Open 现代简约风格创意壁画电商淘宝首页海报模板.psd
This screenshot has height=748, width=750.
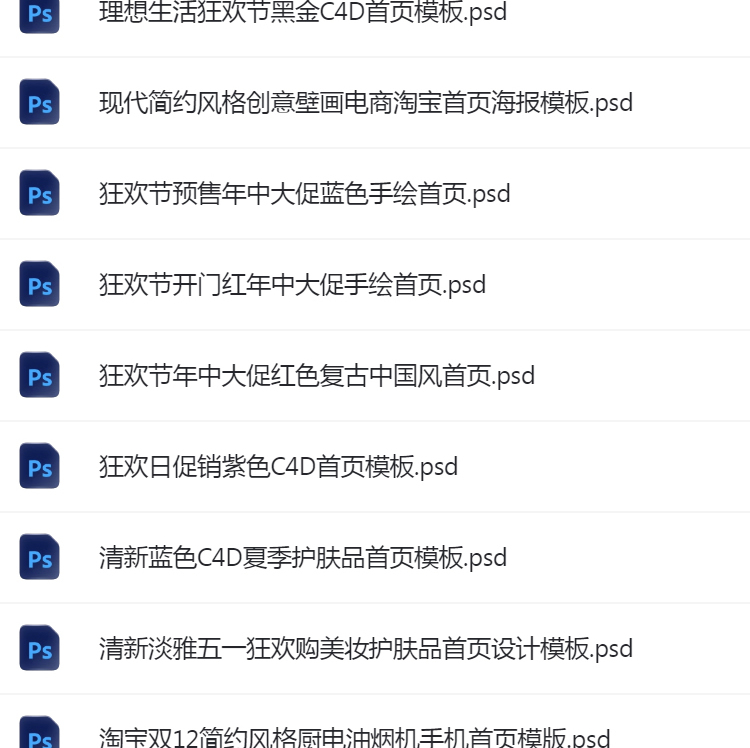365,103
